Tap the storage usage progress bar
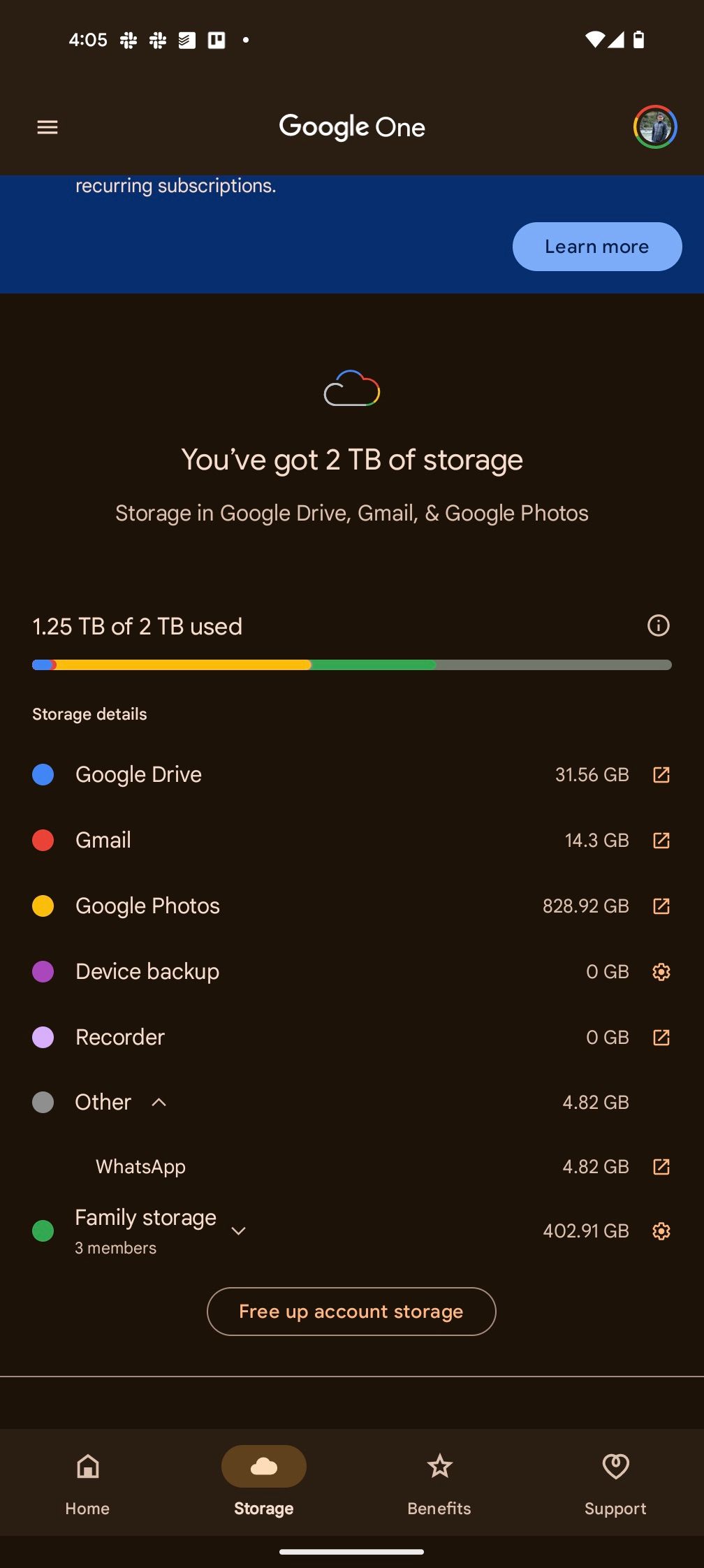 [351, 665]
